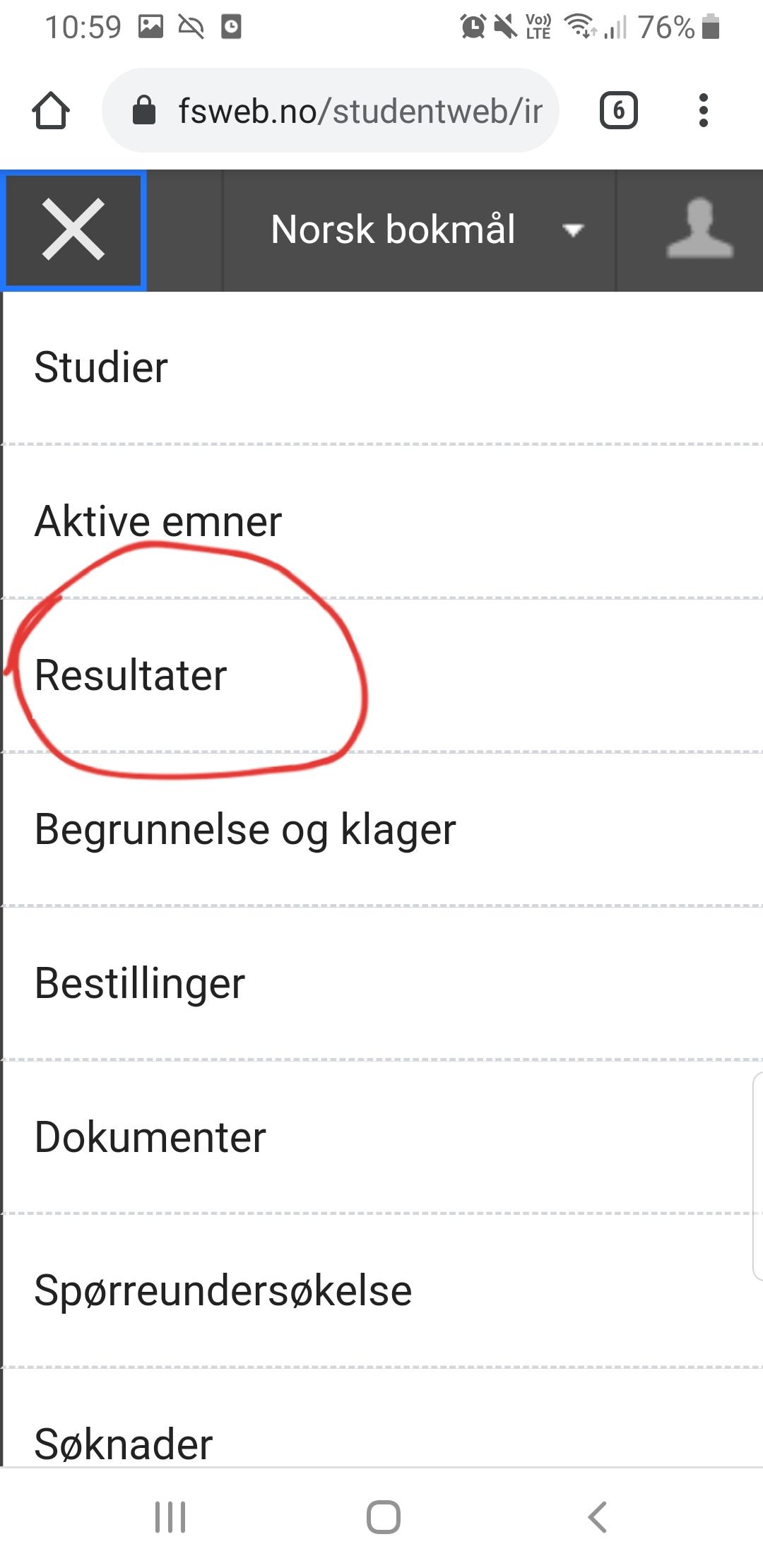Tap the browser home icon
Viewport: 763px width, 1568px height.
(51, 111)
